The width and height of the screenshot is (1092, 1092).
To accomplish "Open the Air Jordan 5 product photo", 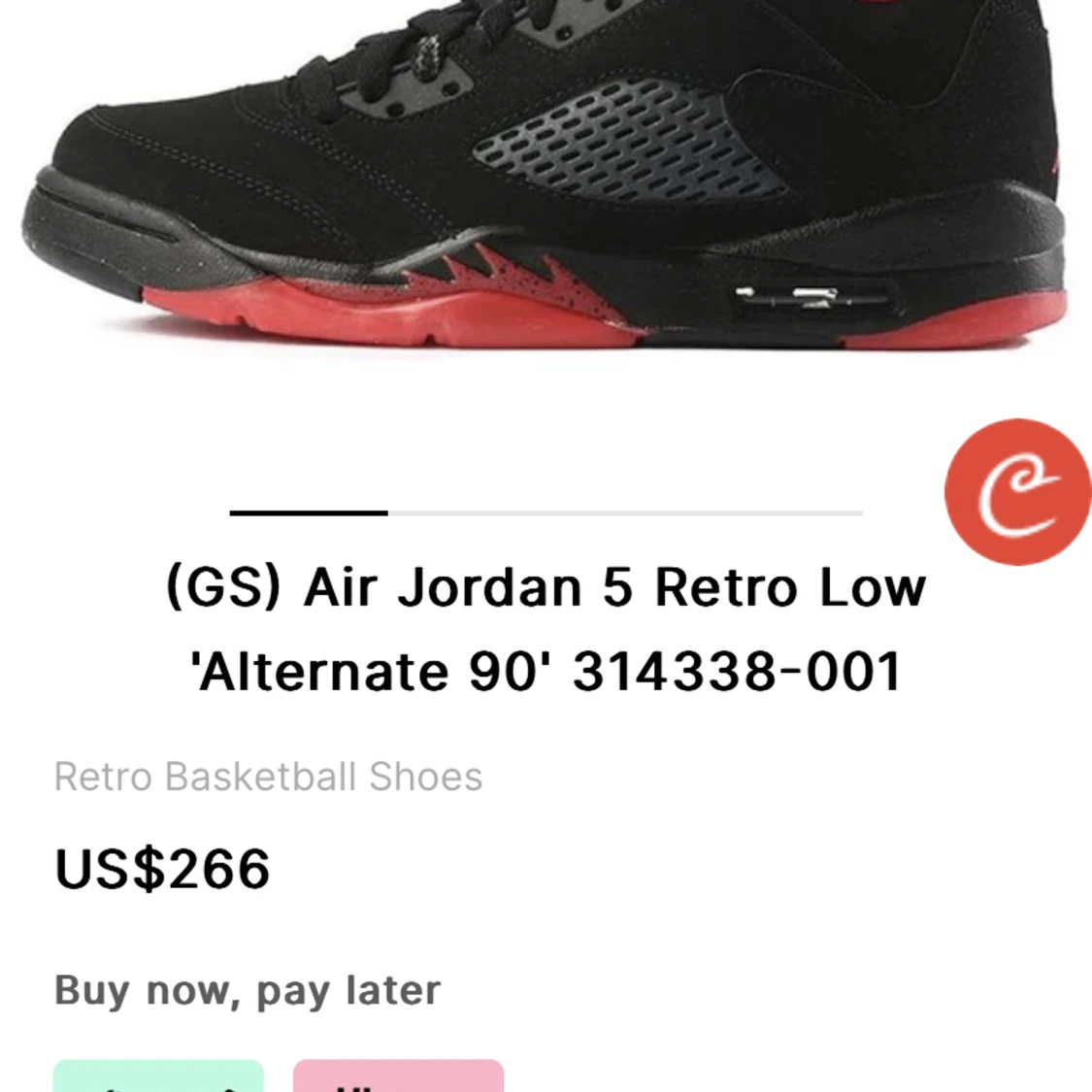I will coord(544,184).
